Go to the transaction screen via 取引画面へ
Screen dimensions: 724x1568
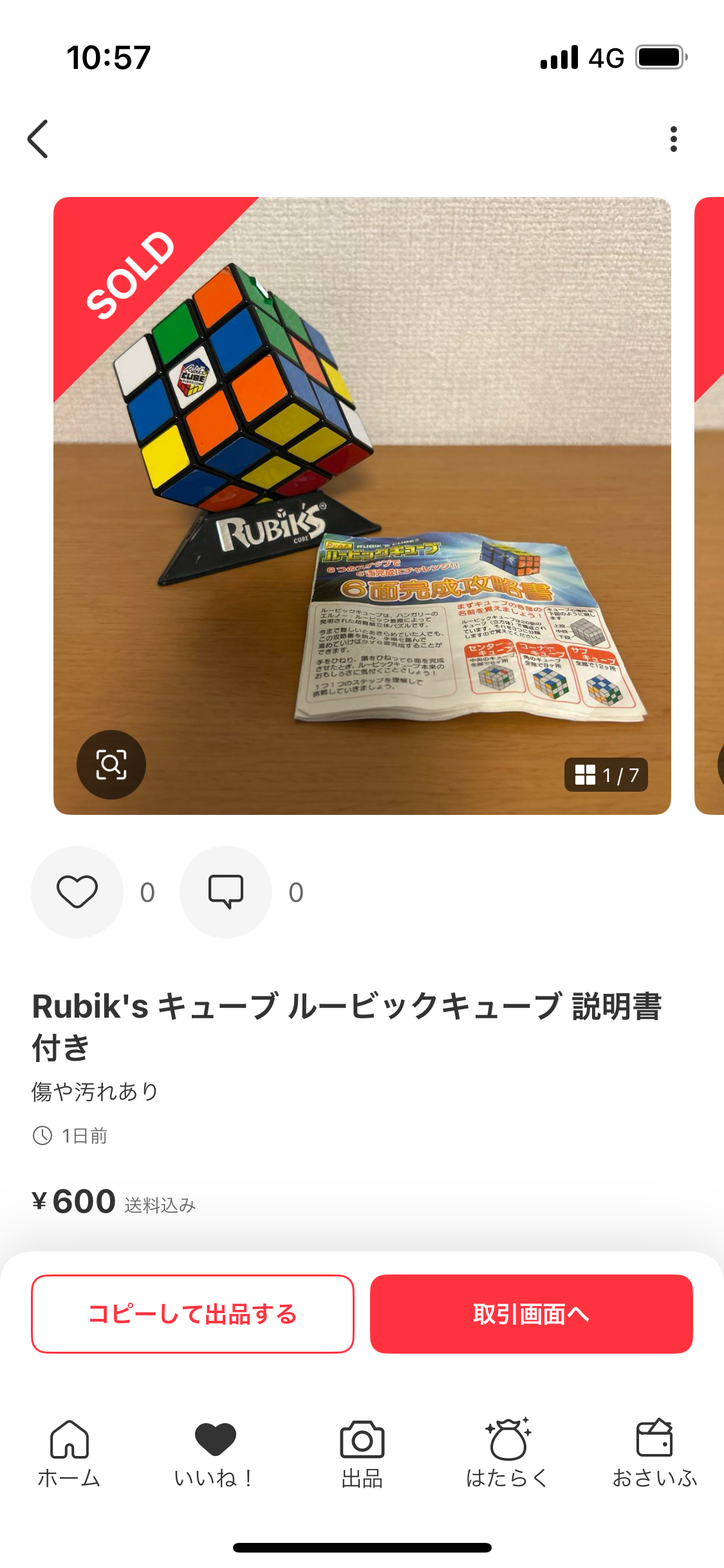click(x=531, y=1314)
